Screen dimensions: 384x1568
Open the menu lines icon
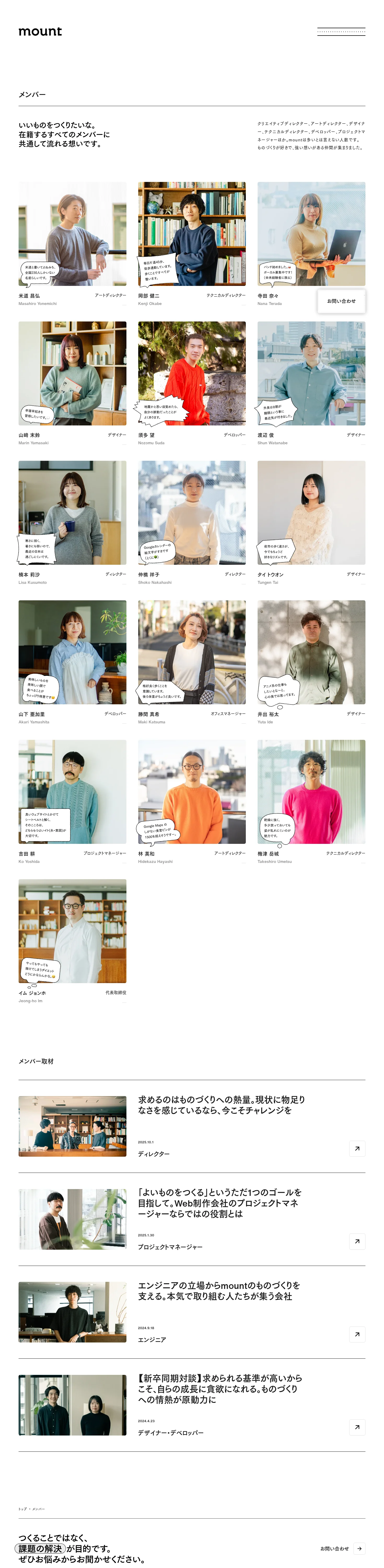341,32
